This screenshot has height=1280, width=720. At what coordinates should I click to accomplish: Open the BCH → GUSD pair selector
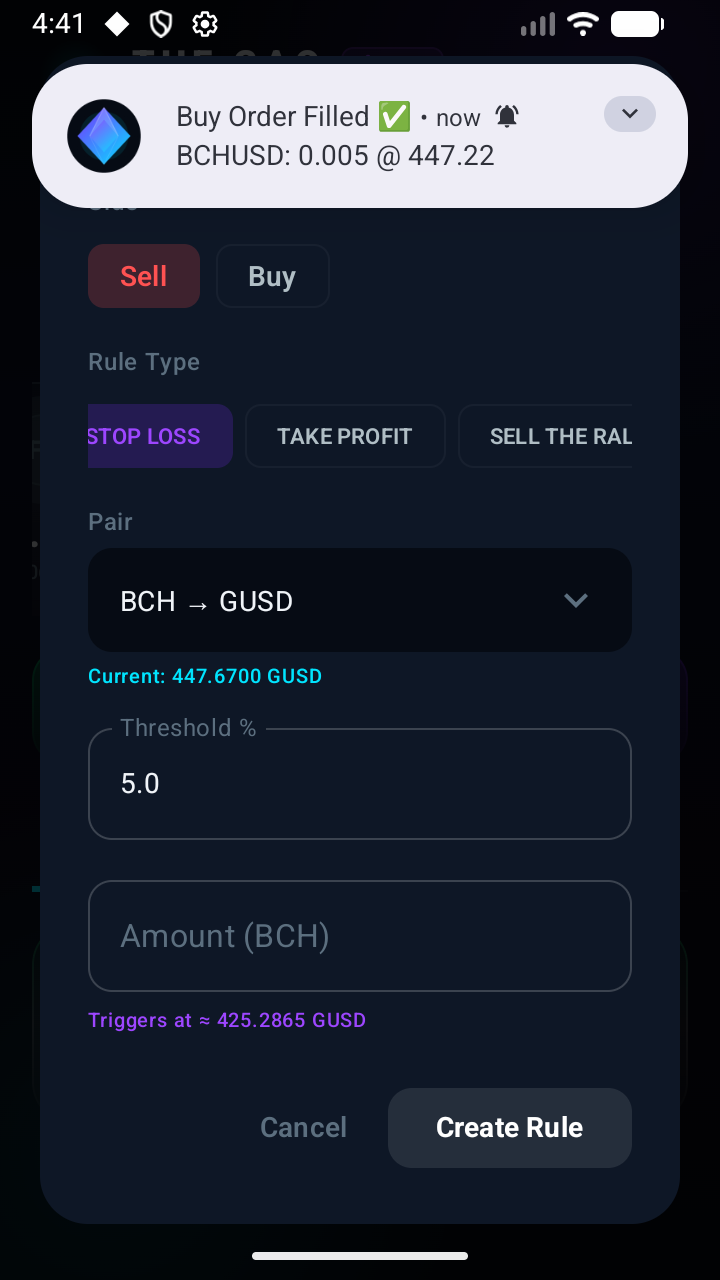pyautogui.click(x=360, y=600)
